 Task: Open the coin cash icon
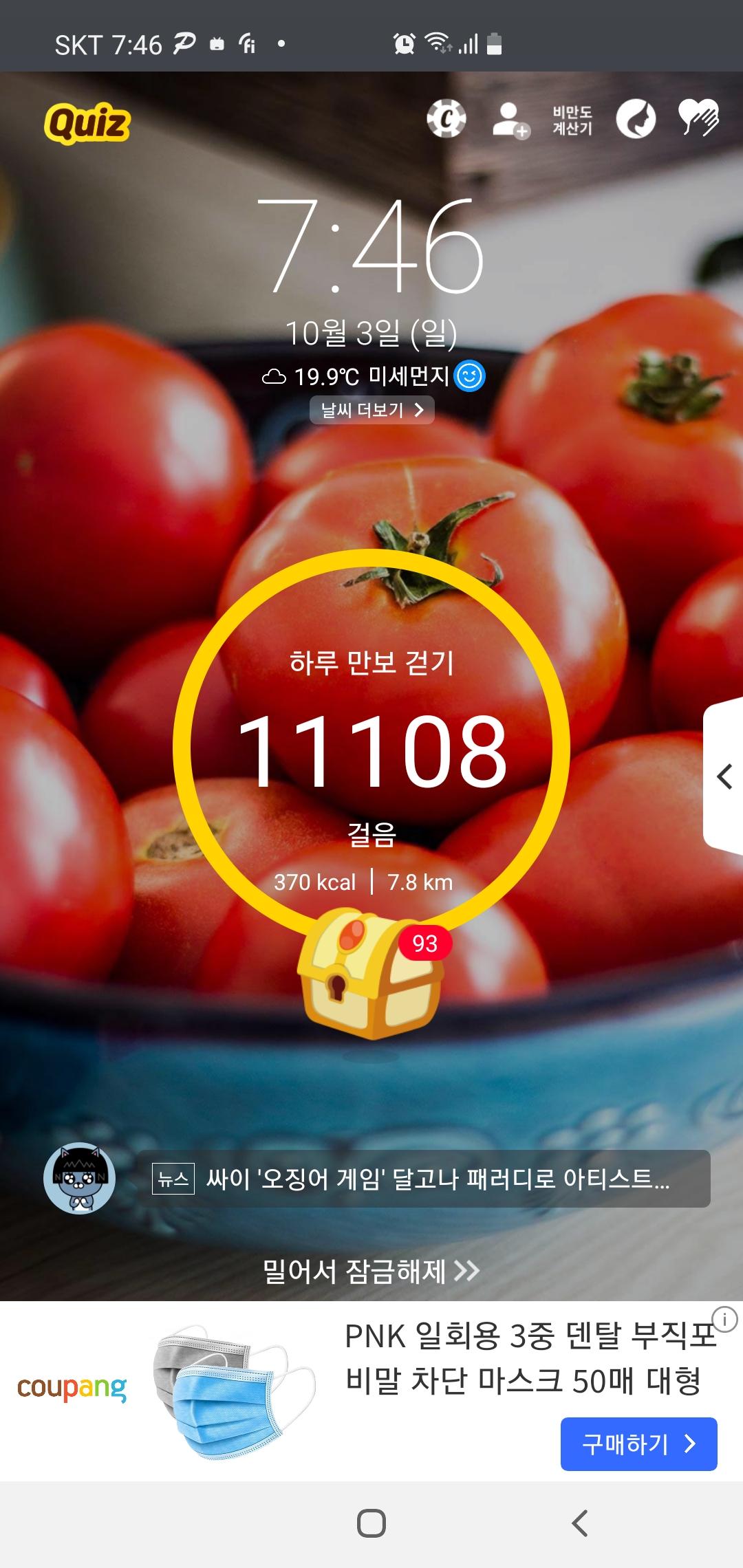tap(446, 118)
